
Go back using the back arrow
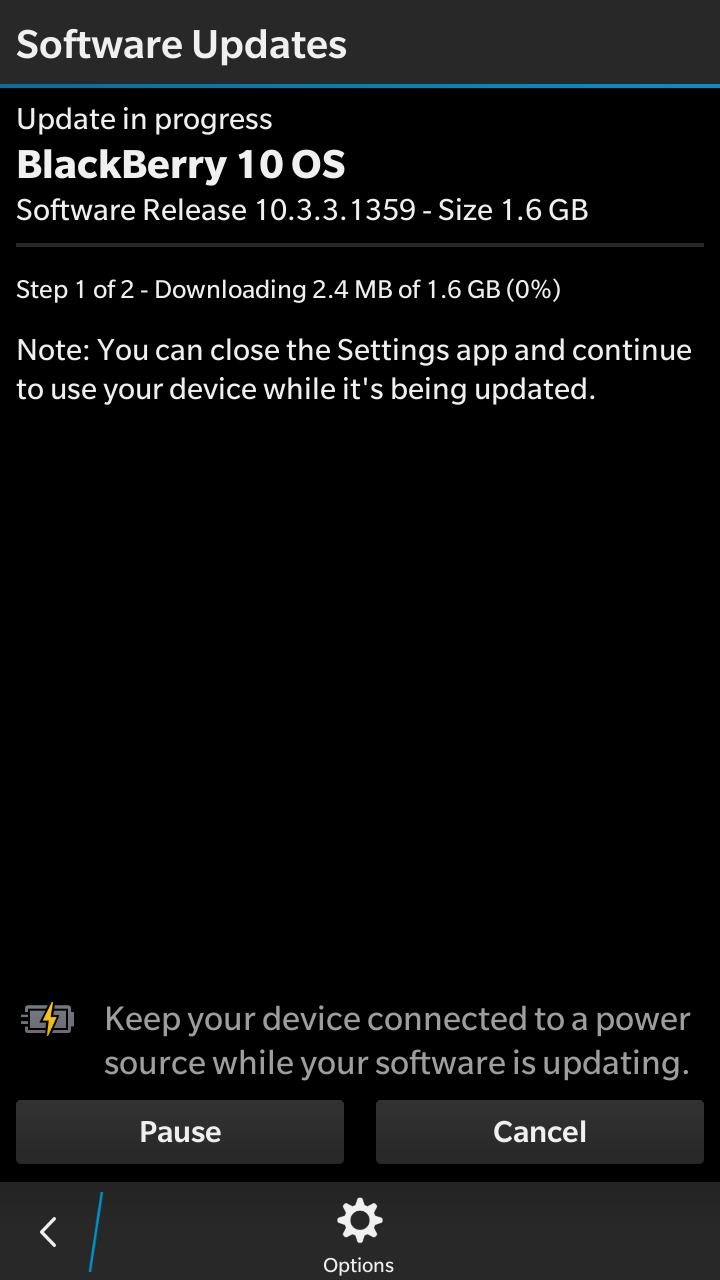(x=48, y=1232)
